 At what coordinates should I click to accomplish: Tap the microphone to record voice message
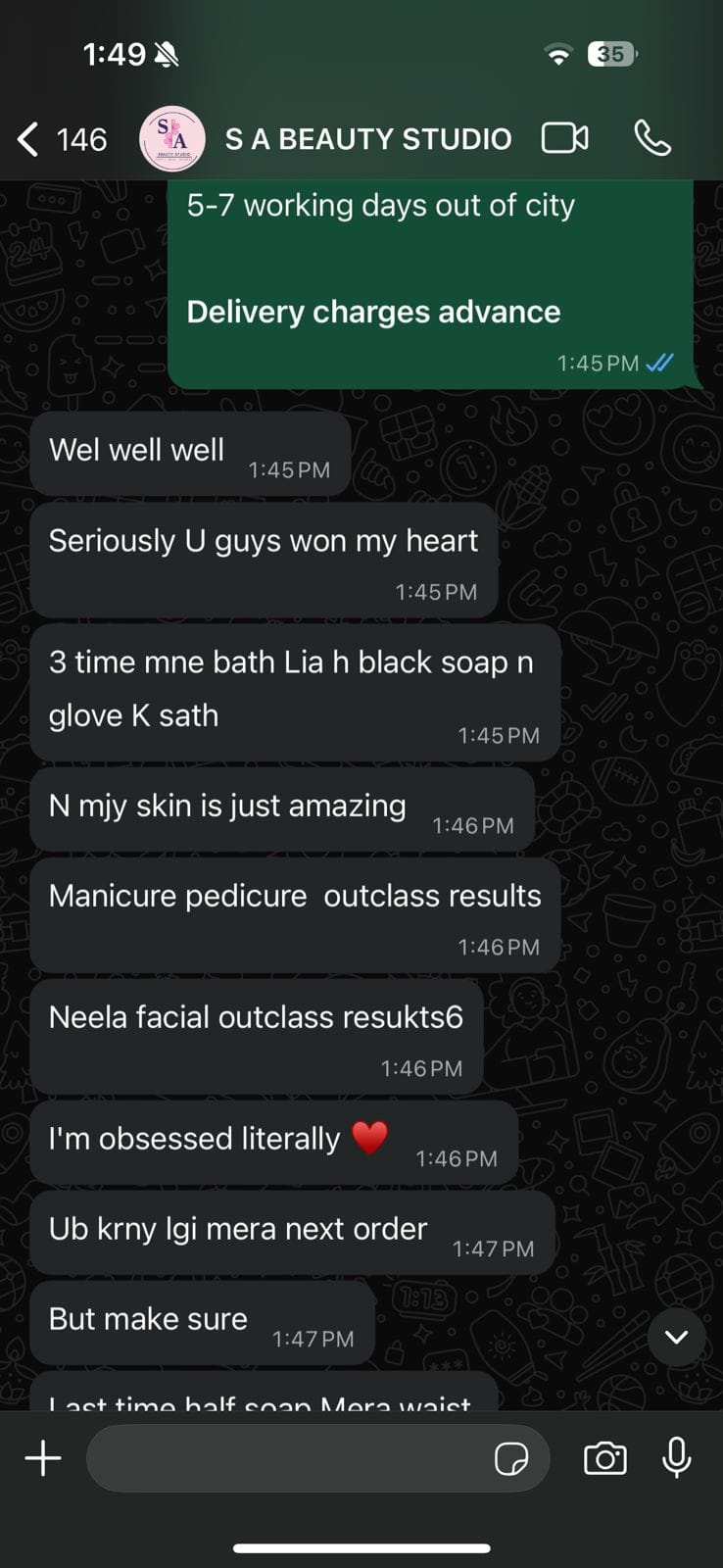coord(677,1458)
